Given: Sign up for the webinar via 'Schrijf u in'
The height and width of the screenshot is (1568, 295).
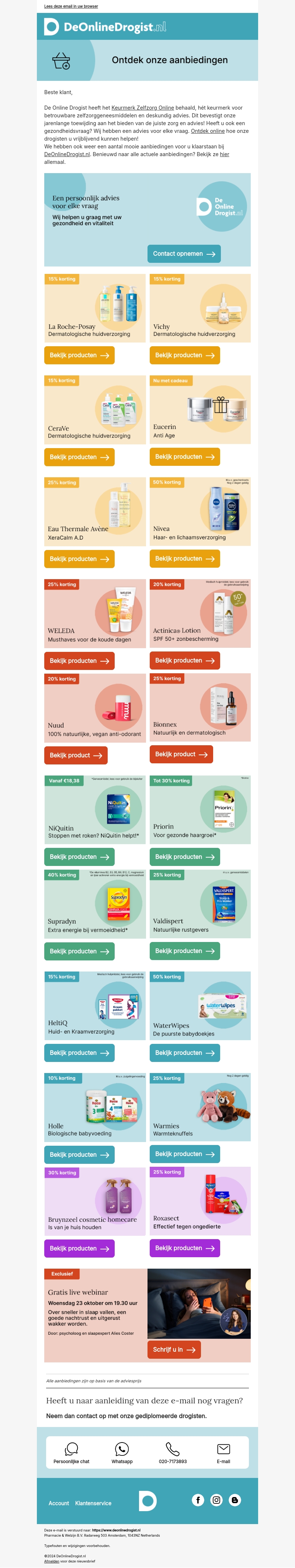Looking at the screenshot, I should pyautogui.click(x=173, y=1349).
